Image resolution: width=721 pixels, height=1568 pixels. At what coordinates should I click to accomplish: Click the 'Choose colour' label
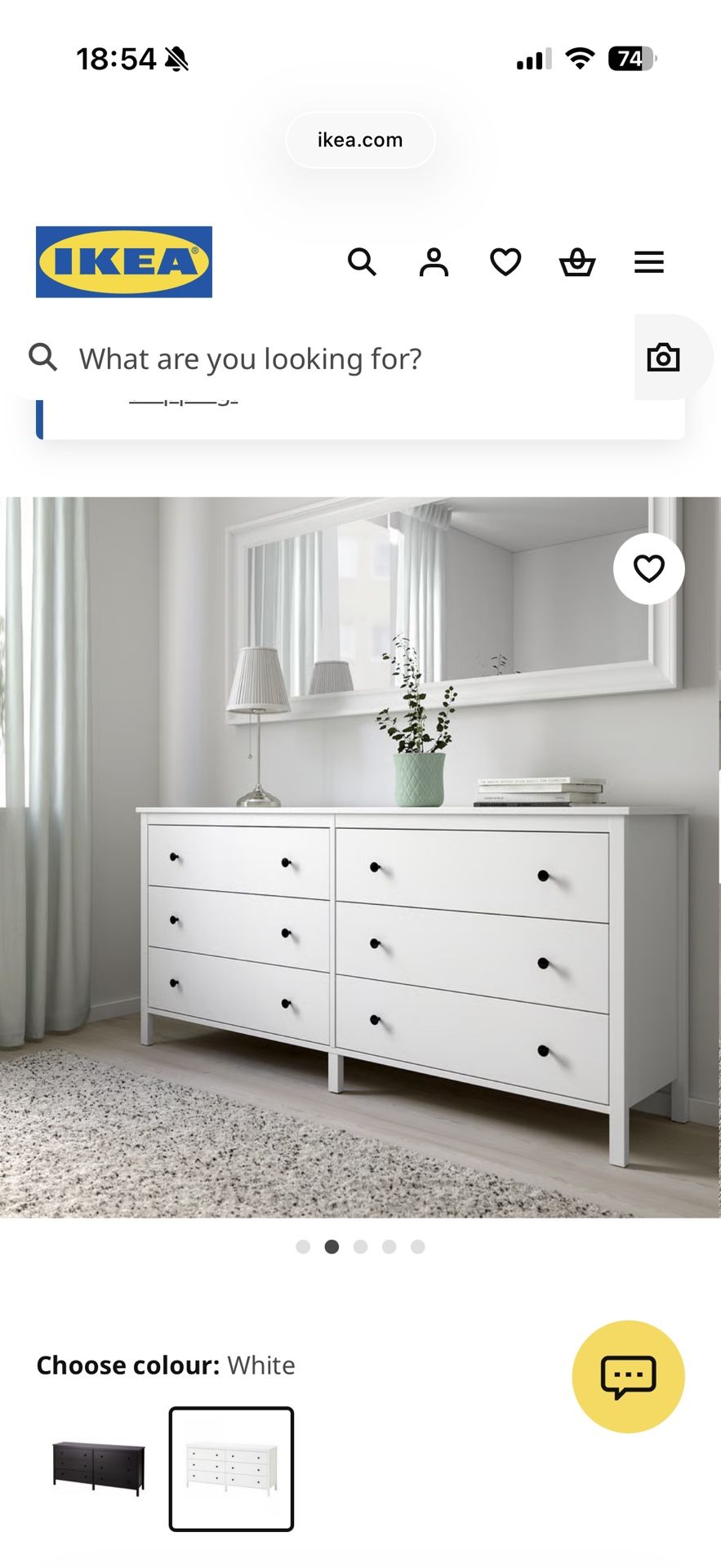(x=125, y=1364)
